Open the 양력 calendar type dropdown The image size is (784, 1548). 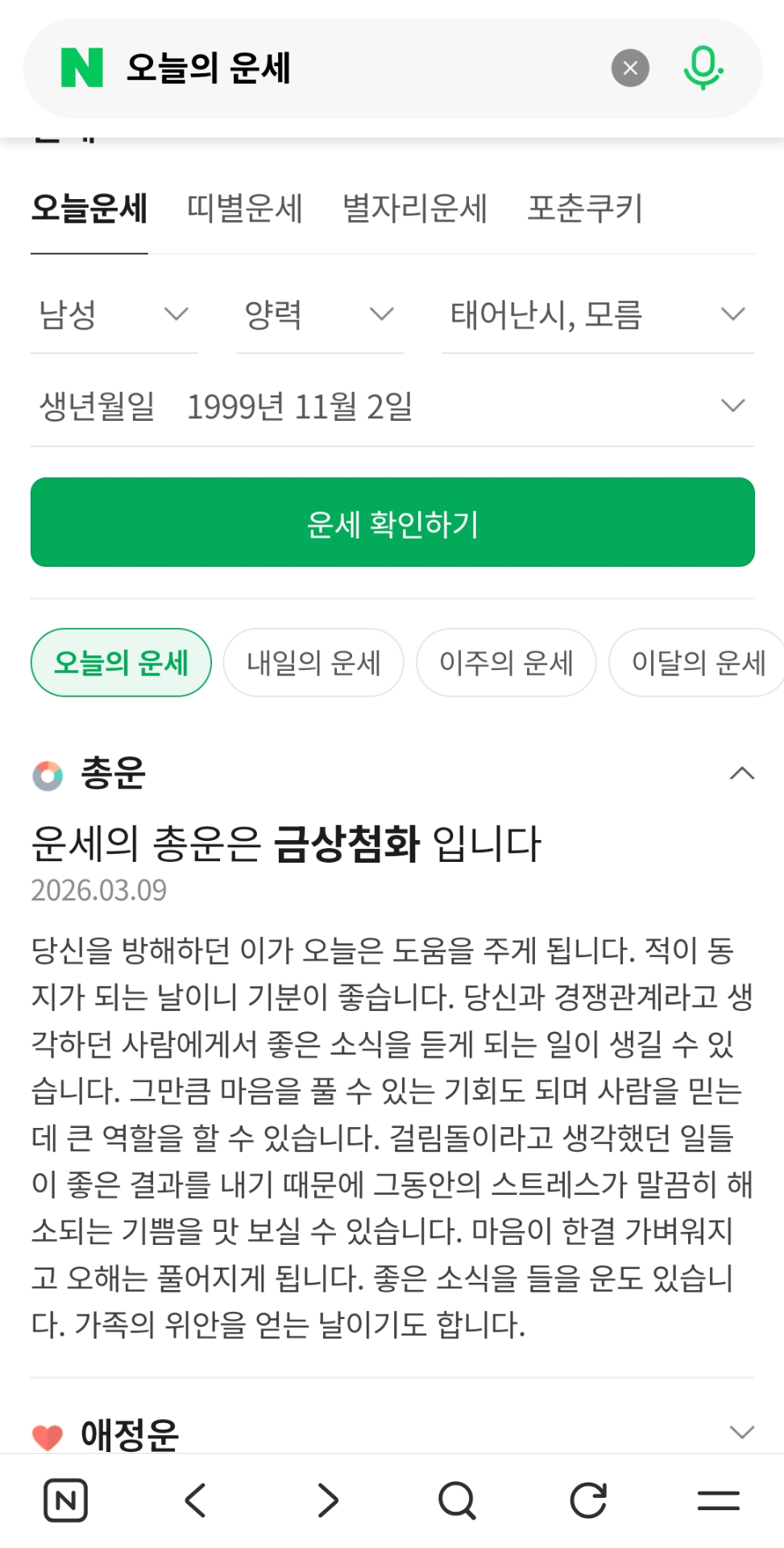coord(319,314)
